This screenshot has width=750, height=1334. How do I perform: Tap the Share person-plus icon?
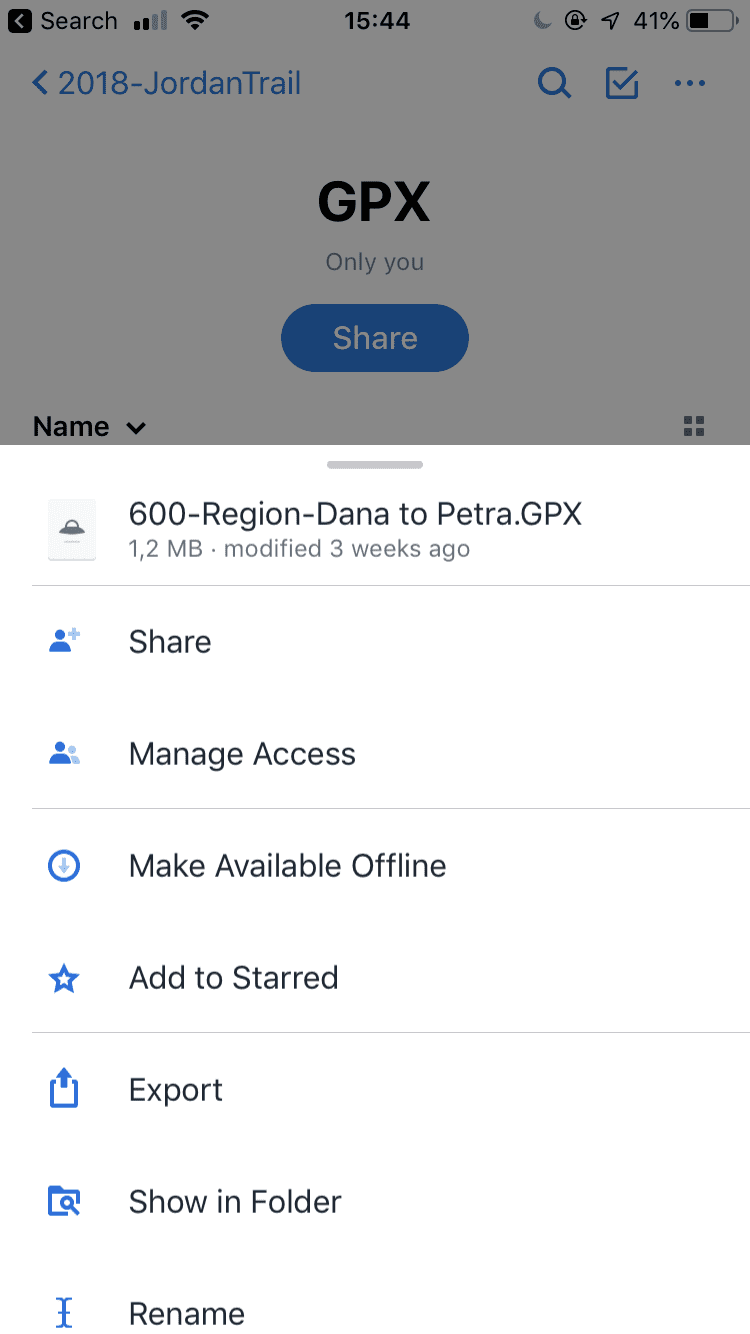[63, 641]
